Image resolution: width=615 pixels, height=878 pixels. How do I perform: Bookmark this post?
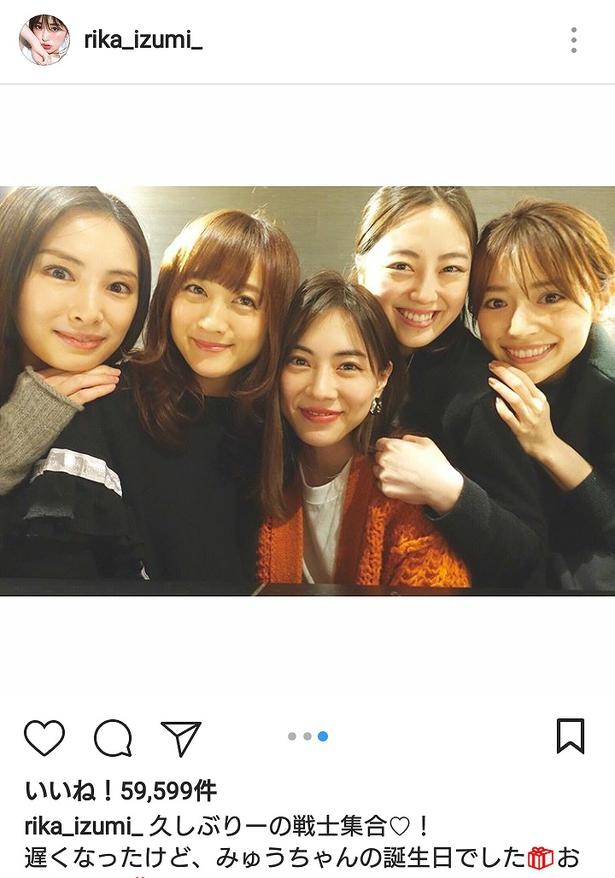570,736
